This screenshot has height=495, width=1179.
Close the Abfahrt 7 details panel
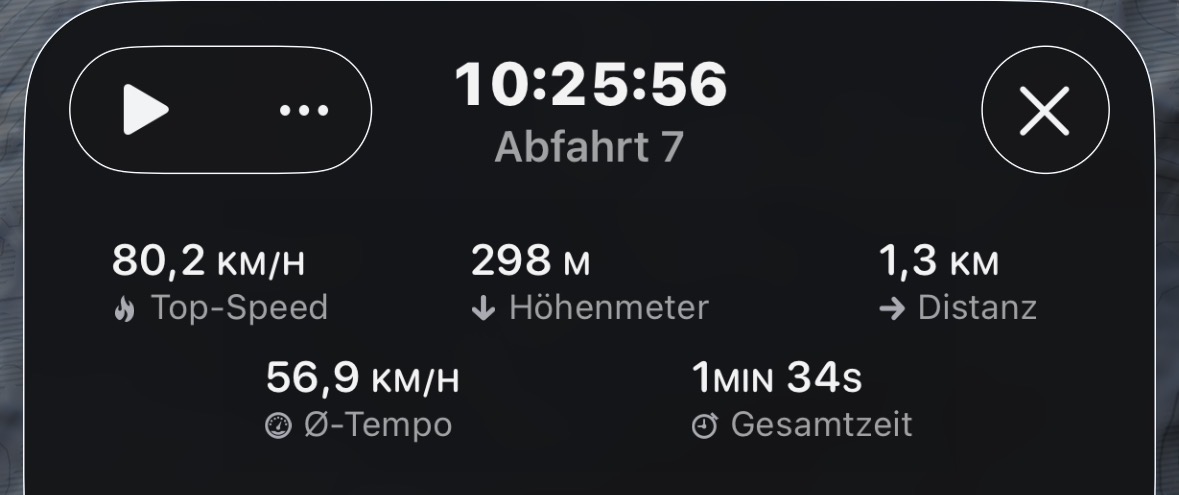click(x=1045, y=109)
